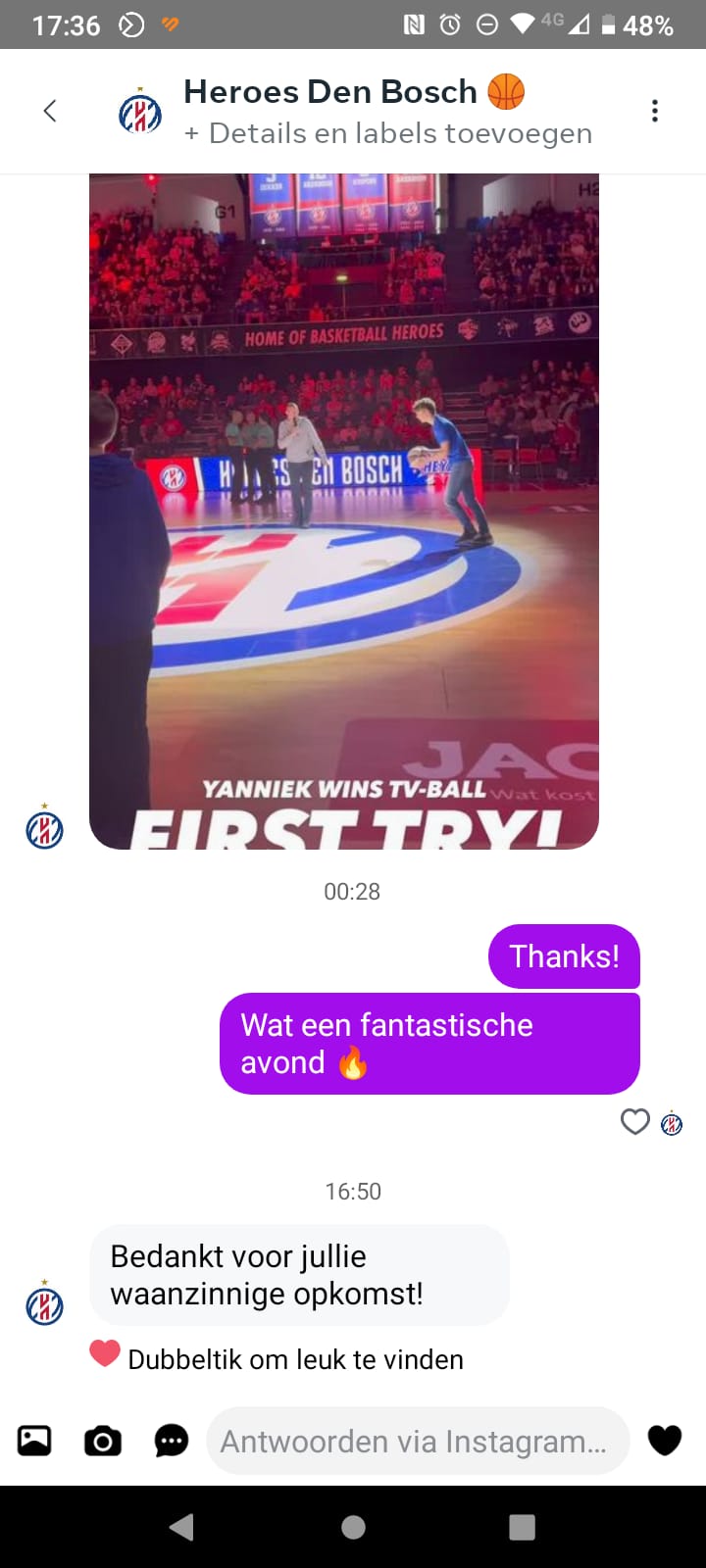The width and height of the screenshot is (706, 1568).
Task: Open Heroes Den Bosch profile picture in header
Action: pos(140,113)
